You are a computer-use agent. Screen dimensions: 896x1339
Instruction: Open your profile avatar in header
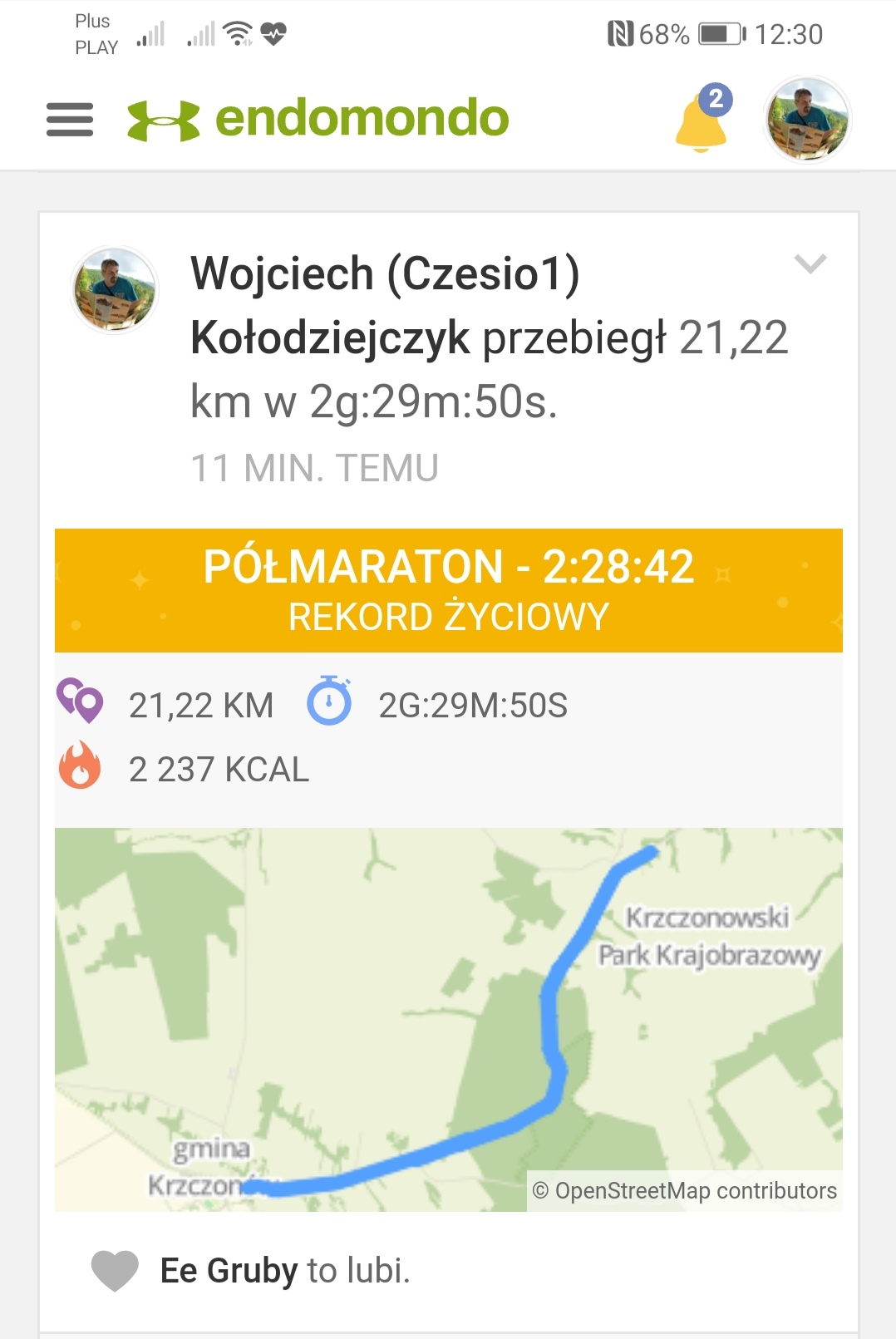[807, 120]
